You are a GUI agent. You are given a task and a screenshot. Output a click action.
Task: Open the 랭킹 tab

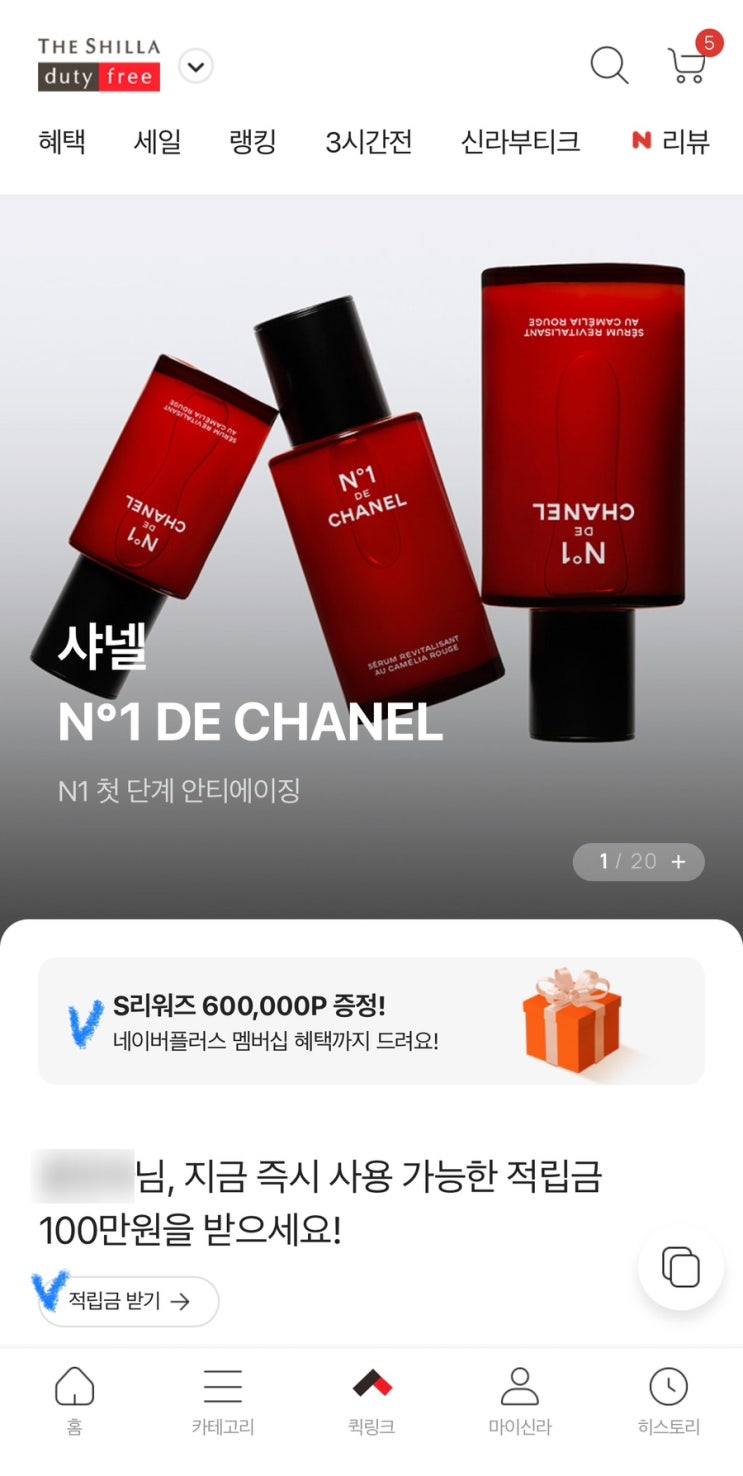pos(253,142)
